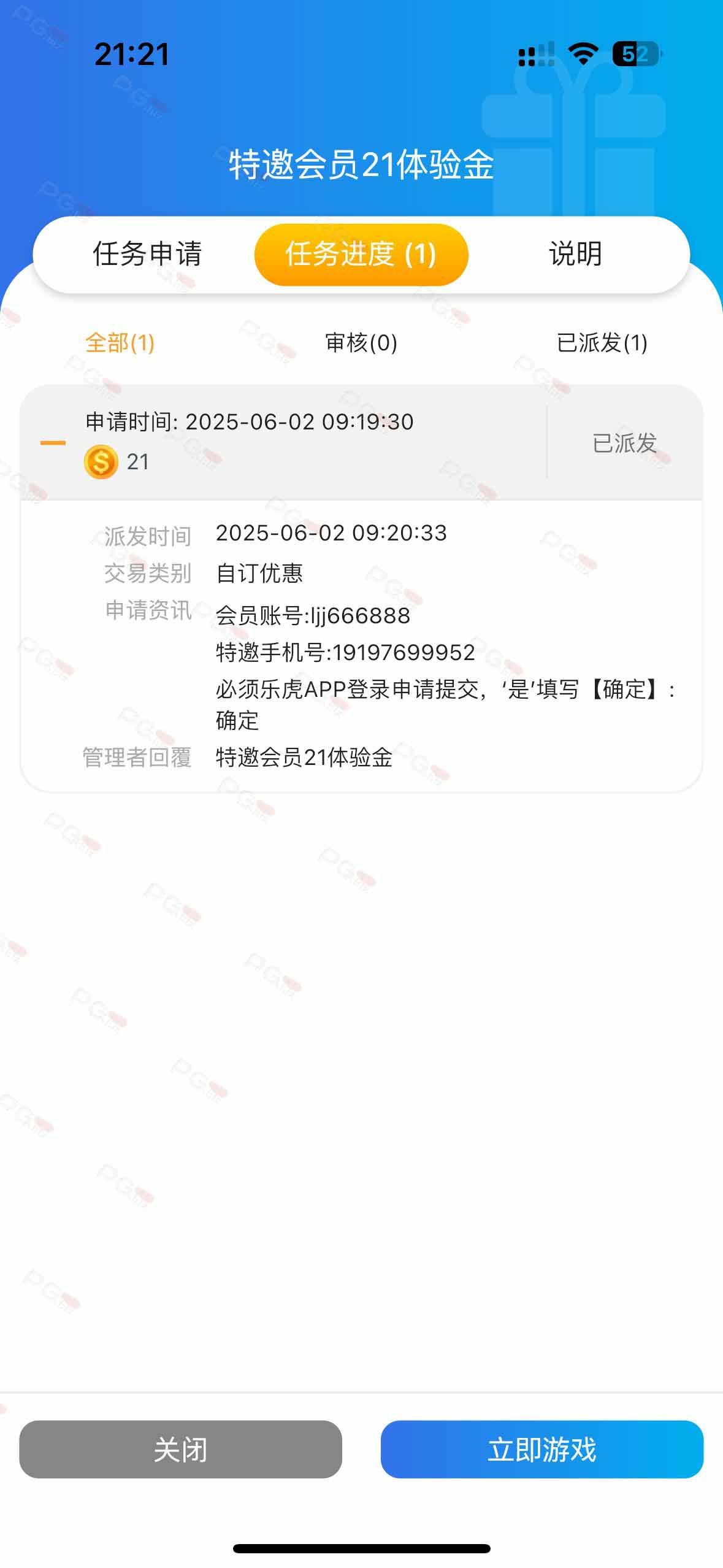Start playing with 立即游戏
Screen dimensions: 723x1568
pyautogui.click(x=541, y=1449)
